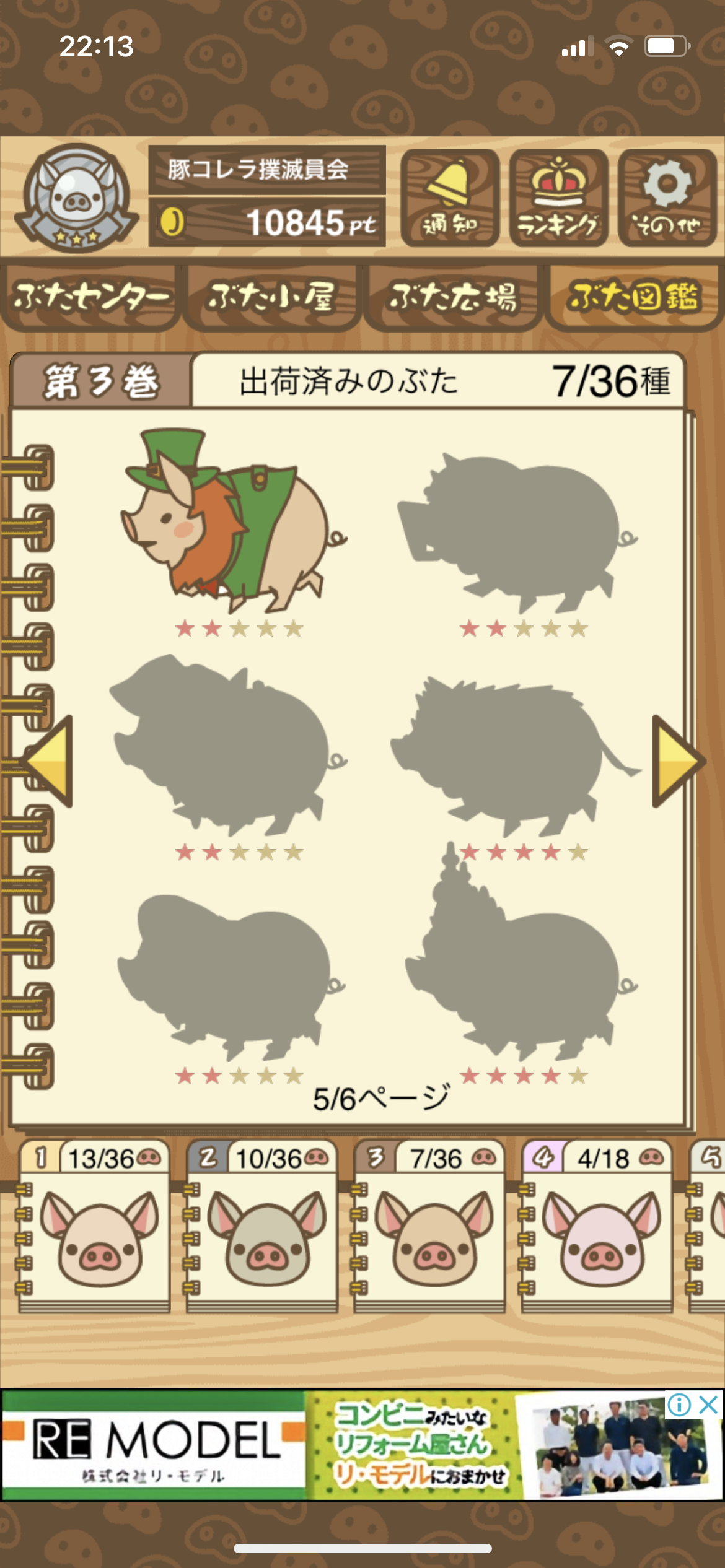725x1568 pixels.
Task: Open volume 1 book showing 13/36
Action: point(94,1227)
